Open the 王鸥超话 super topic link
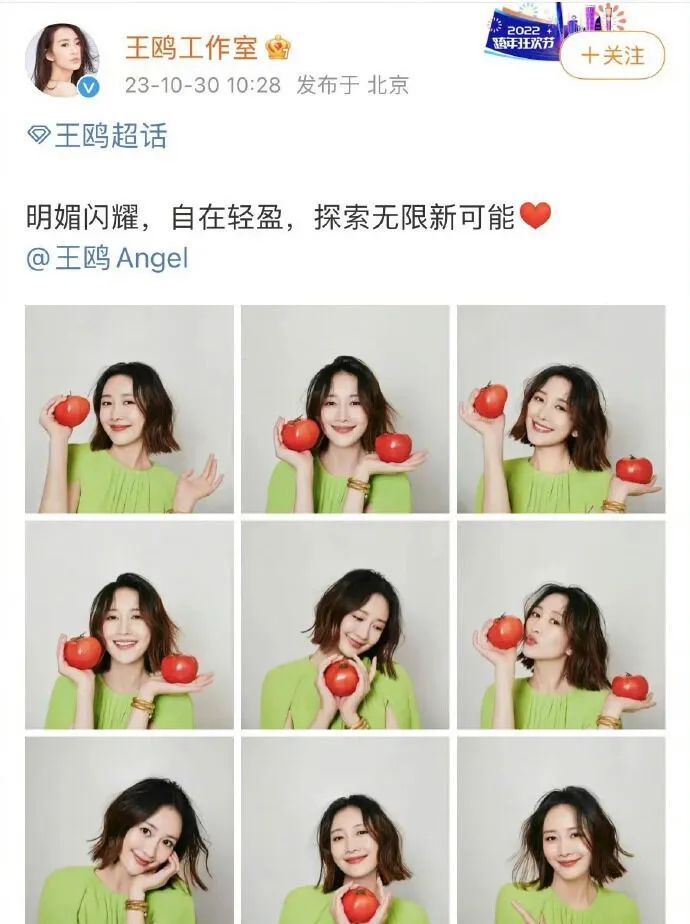Image resolution: width=690 pixels, height=924 pixels. (98, 136)
